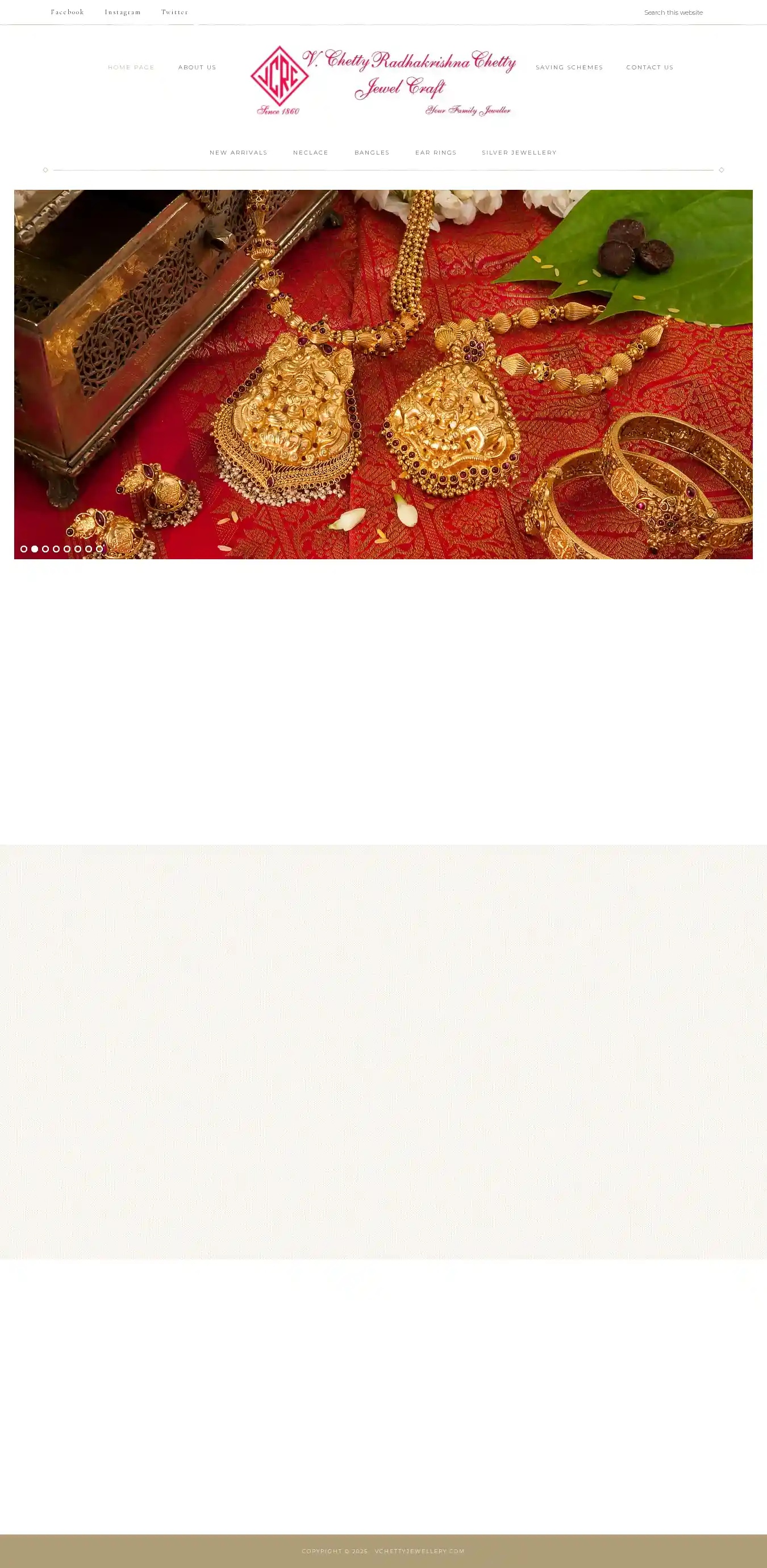Select the last slider dot
This screenshot has width=767, height=1568.
[99, 549]
